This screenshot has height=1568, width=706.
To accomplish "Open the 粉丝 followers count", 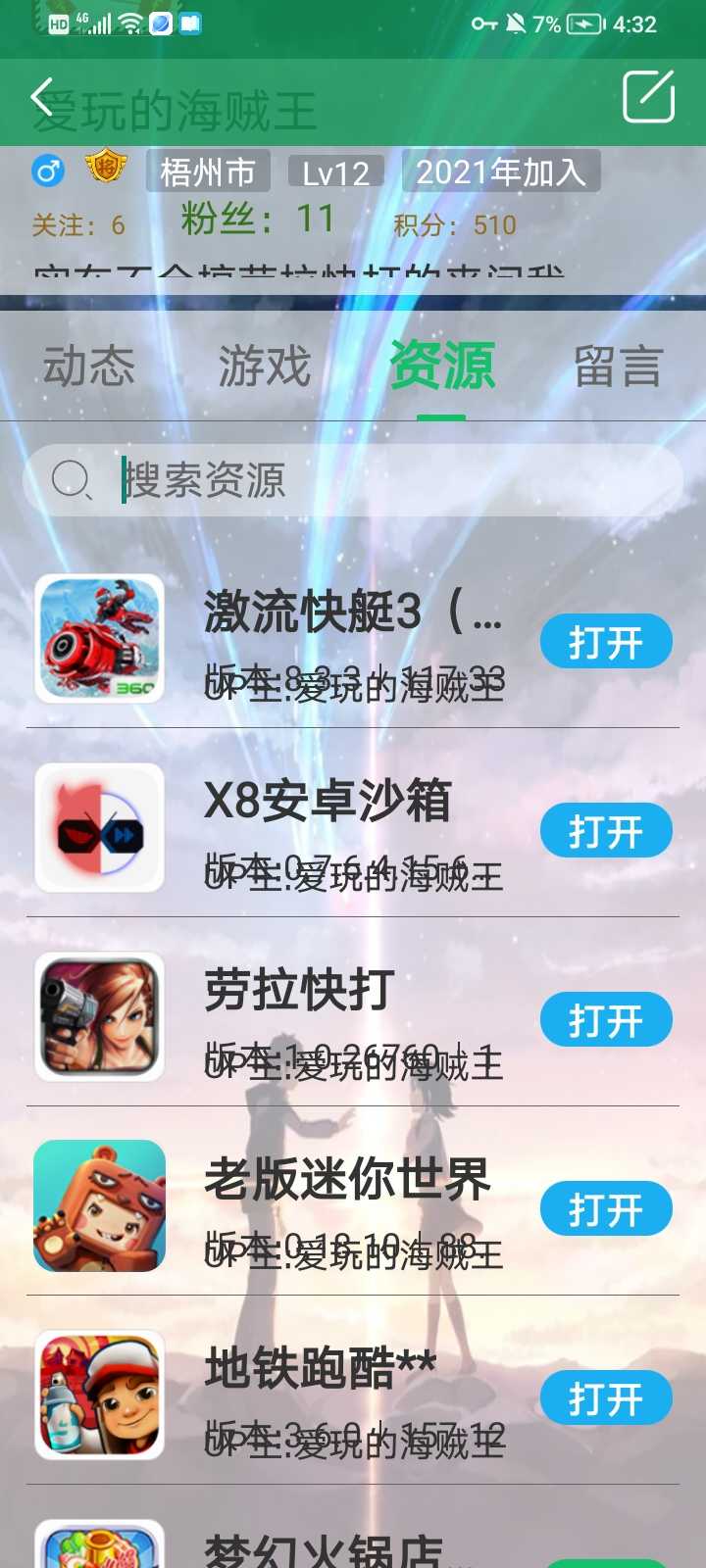I will pos(258,220).
